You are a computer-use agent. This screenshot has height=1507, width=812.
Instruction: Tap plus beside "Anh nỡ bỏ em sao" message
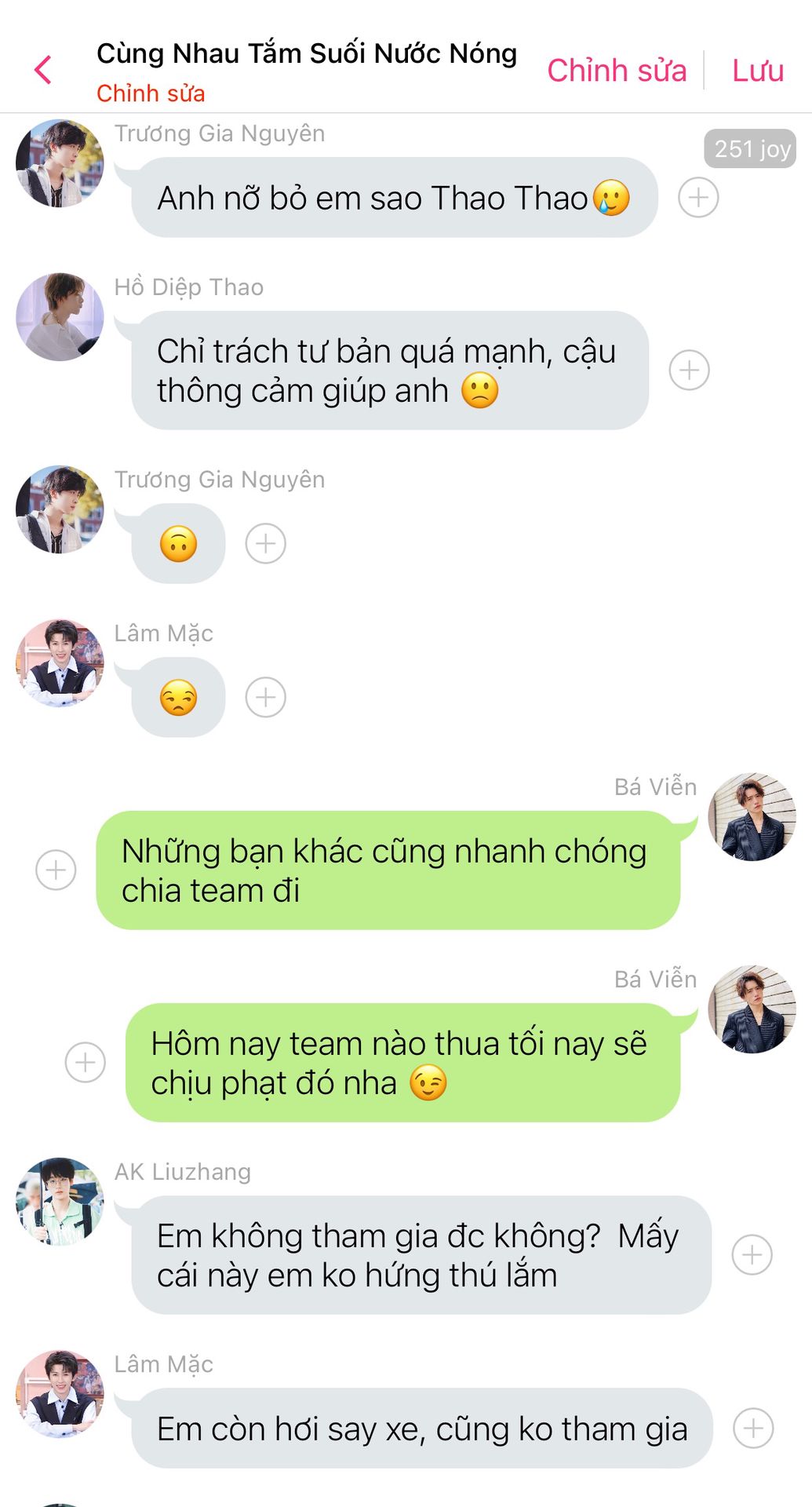[x=698, y=197]
